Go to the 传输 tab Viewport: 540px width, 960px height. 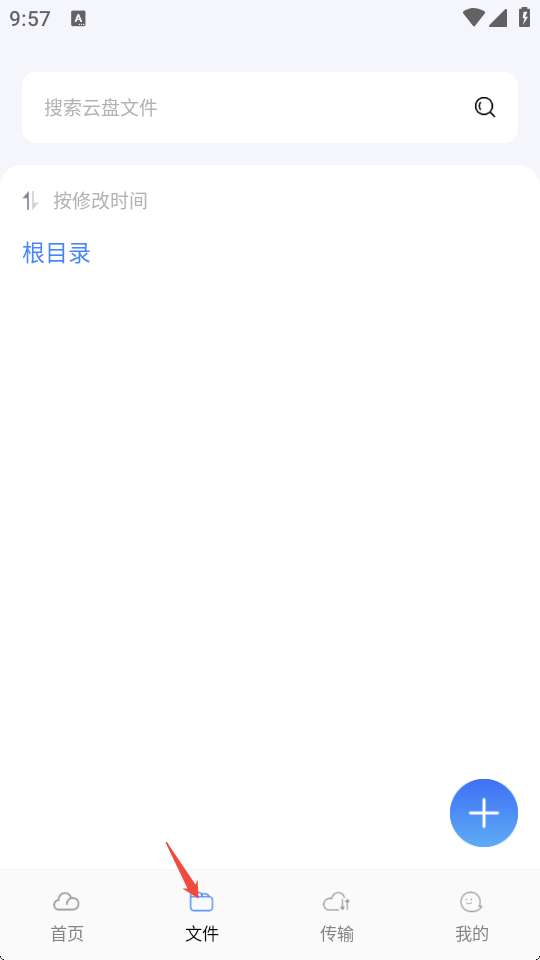pos(337,917)
